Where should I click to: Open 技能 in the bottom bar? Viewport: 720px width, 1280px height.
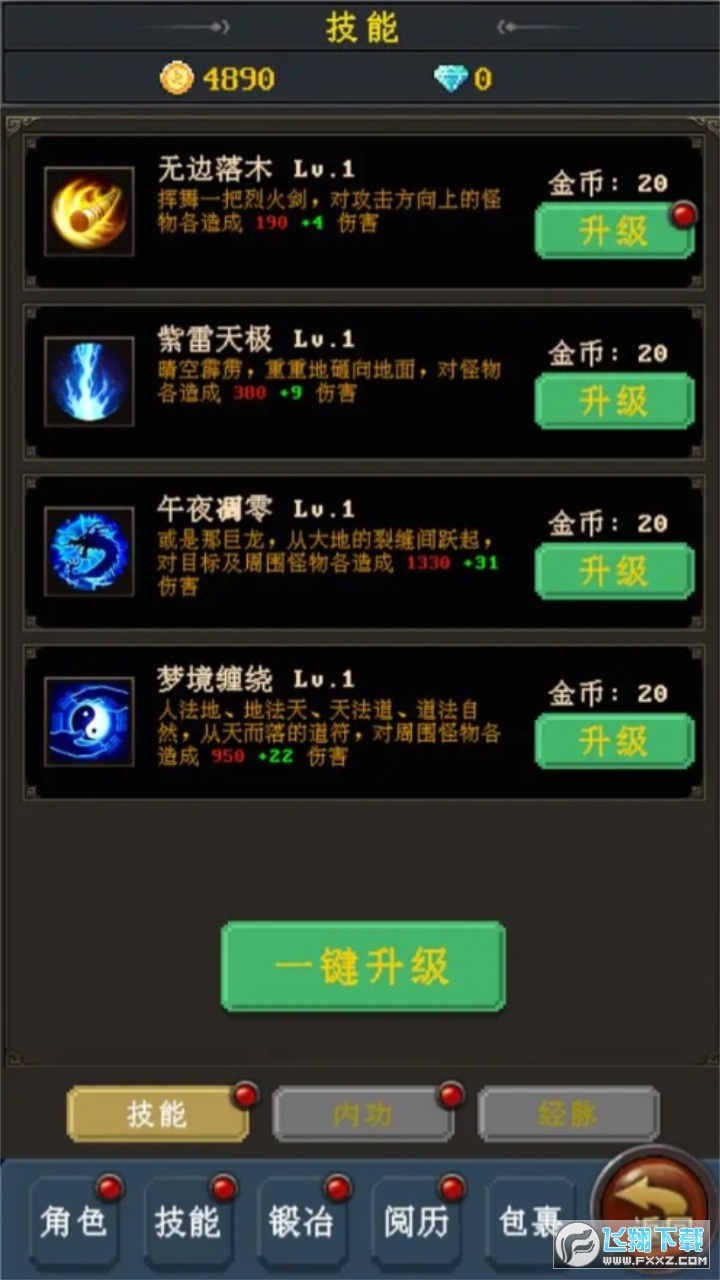(x=187, y=1222)
